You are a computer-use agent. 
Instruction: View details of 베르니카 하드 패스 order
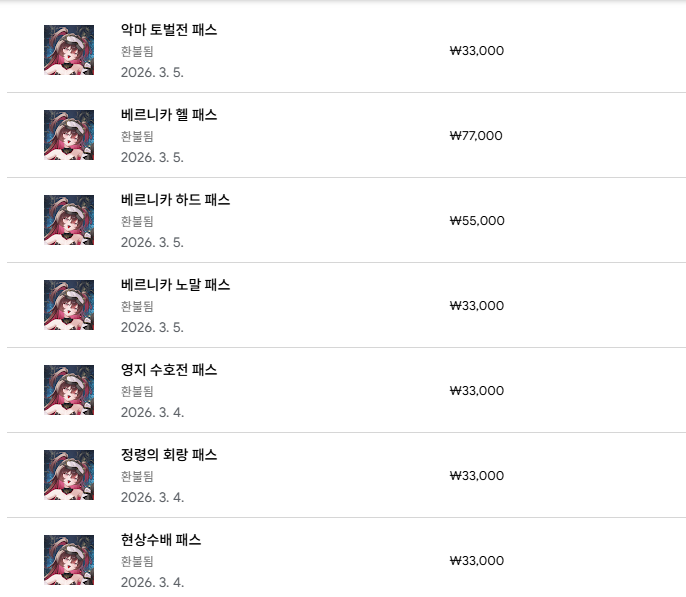click(175, 200)
